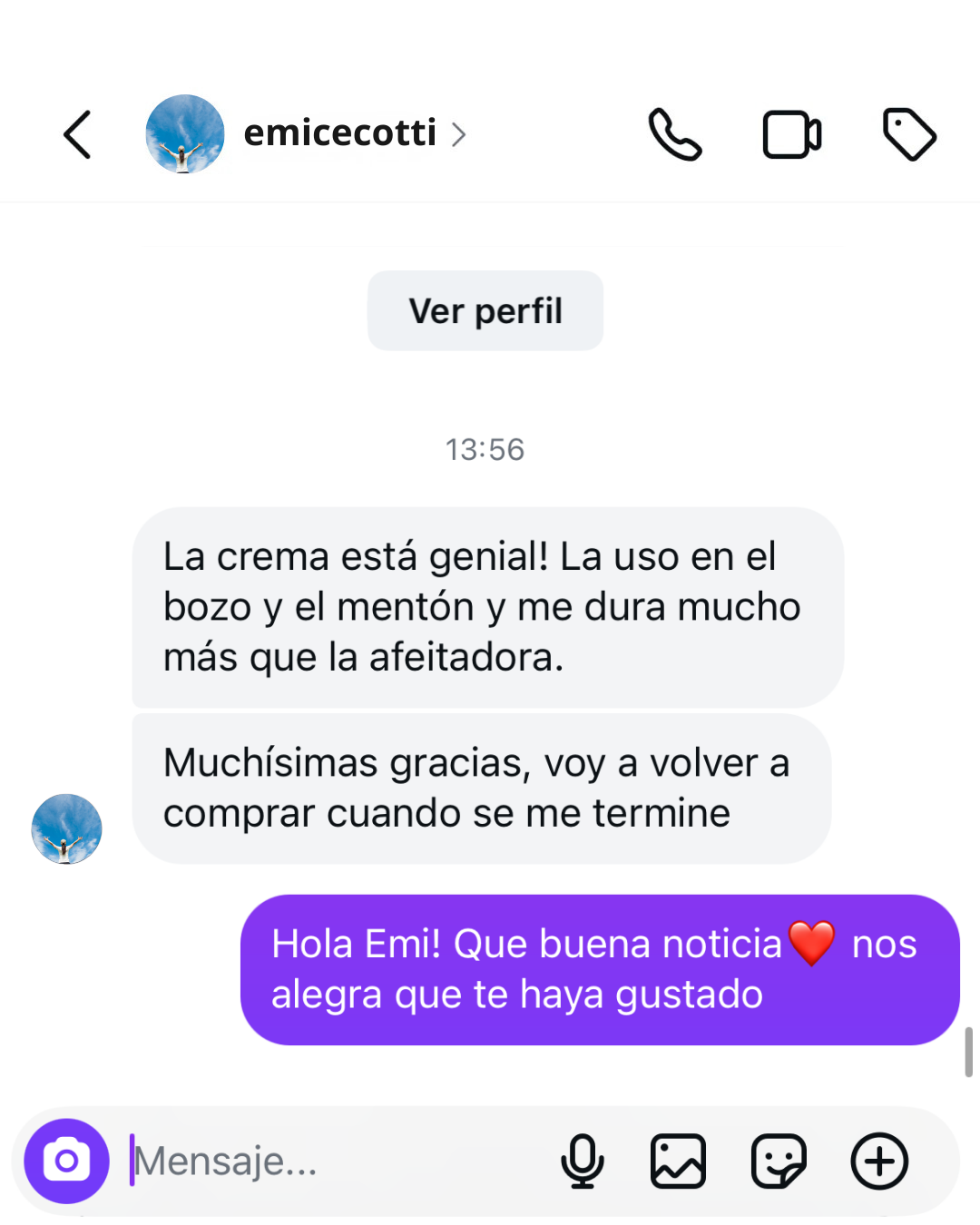Start a voice call with emicecotti
The image size is (980, 1225).
[675, 135]
